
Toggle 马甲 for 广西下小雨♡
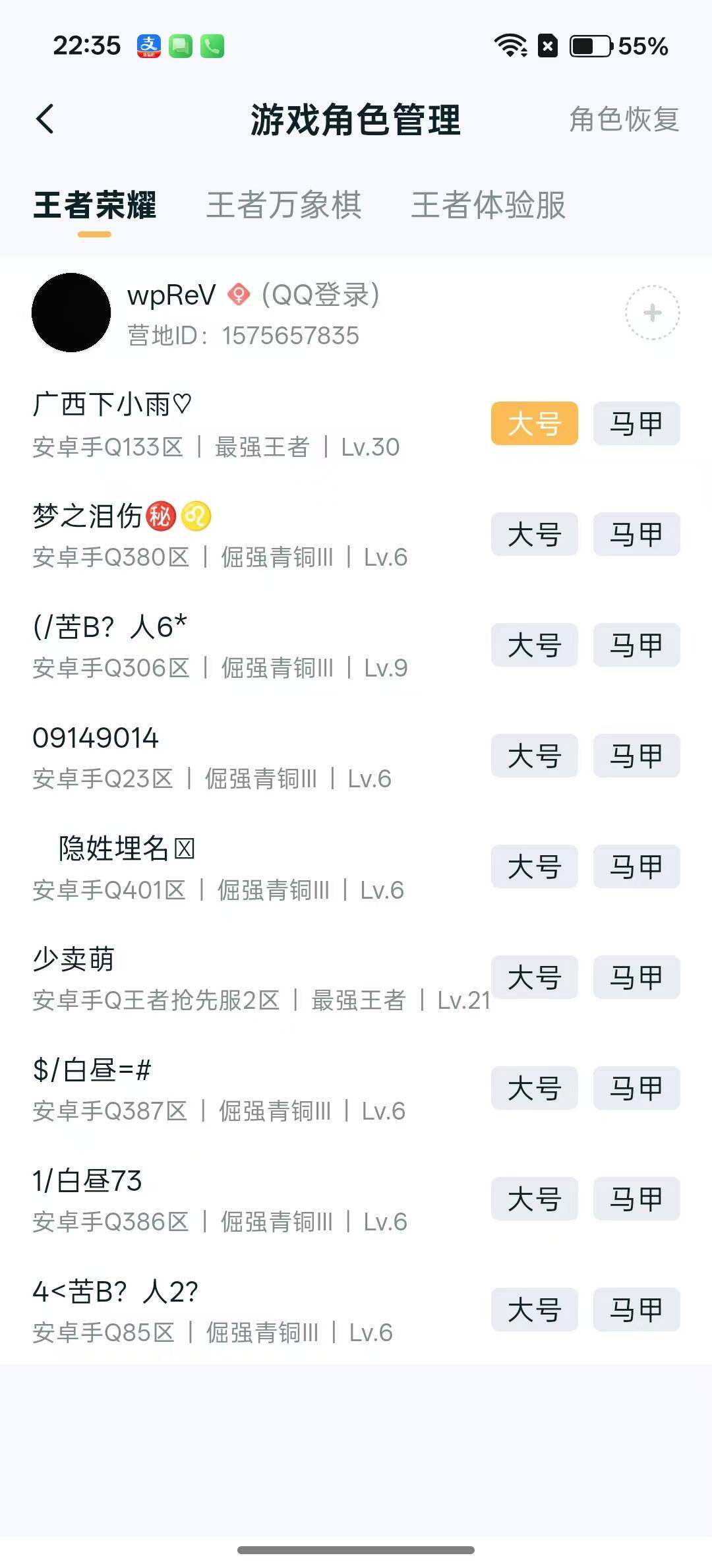coord(635,423)
